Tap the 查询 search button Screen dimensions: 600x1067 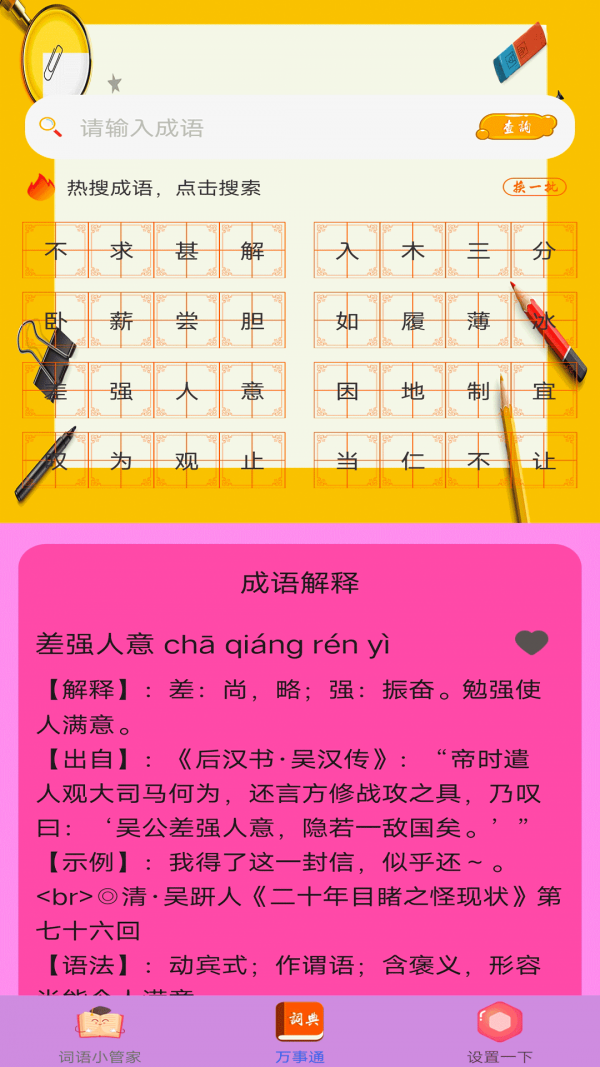pos(517,128)
